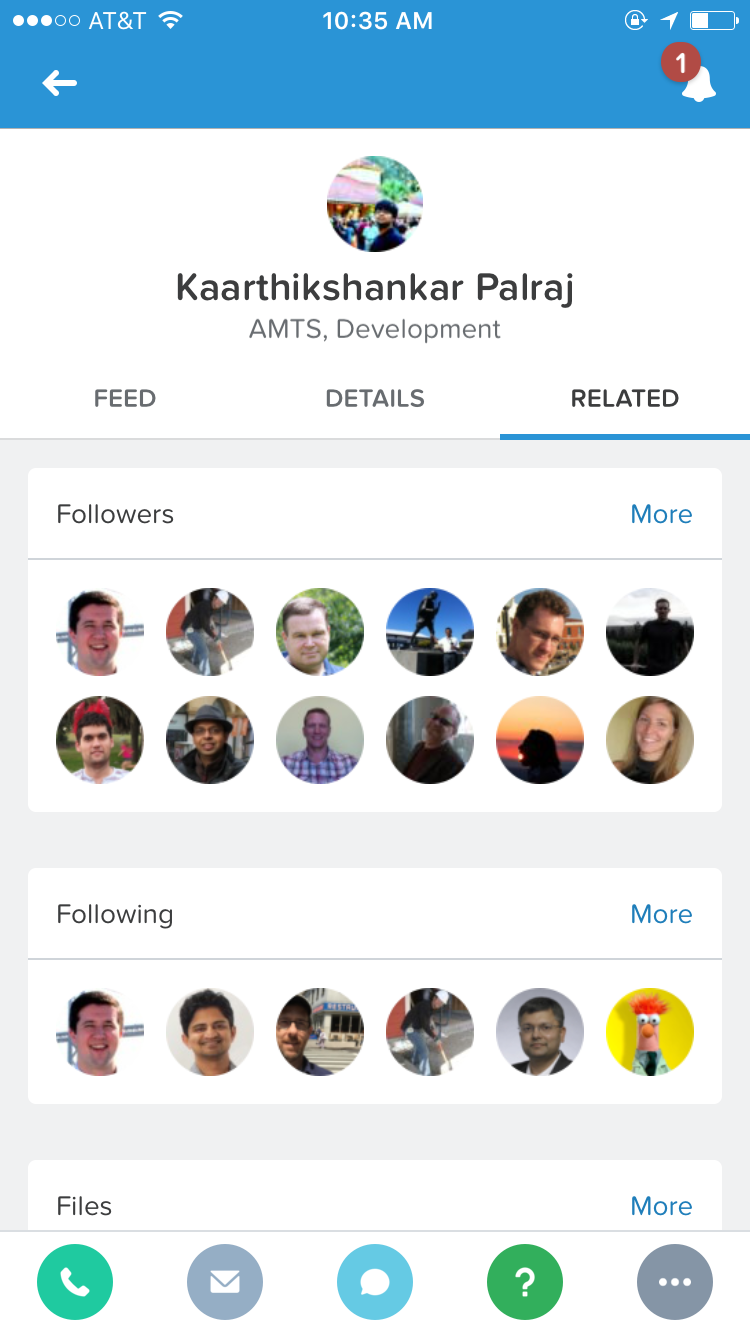Screen dimensions: 750x1334
Task: Open Kaarthikshankar's profile photo
Action: 375,204
